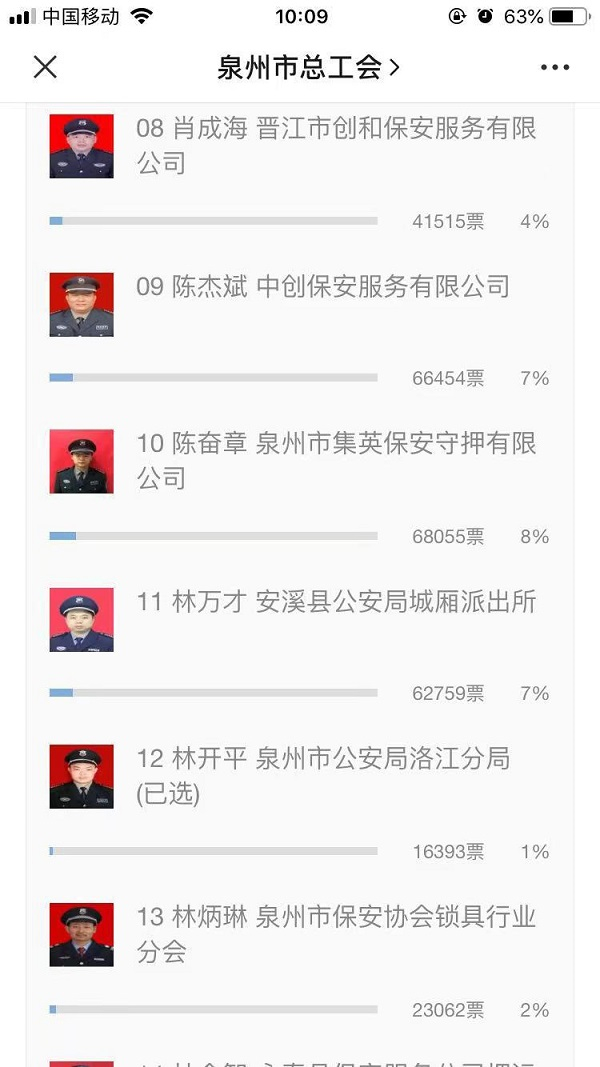The width and height of the screenshot is (600, 1067).
Task: Close the 泉州市总工会 page
Action: [x=45, y=67]
